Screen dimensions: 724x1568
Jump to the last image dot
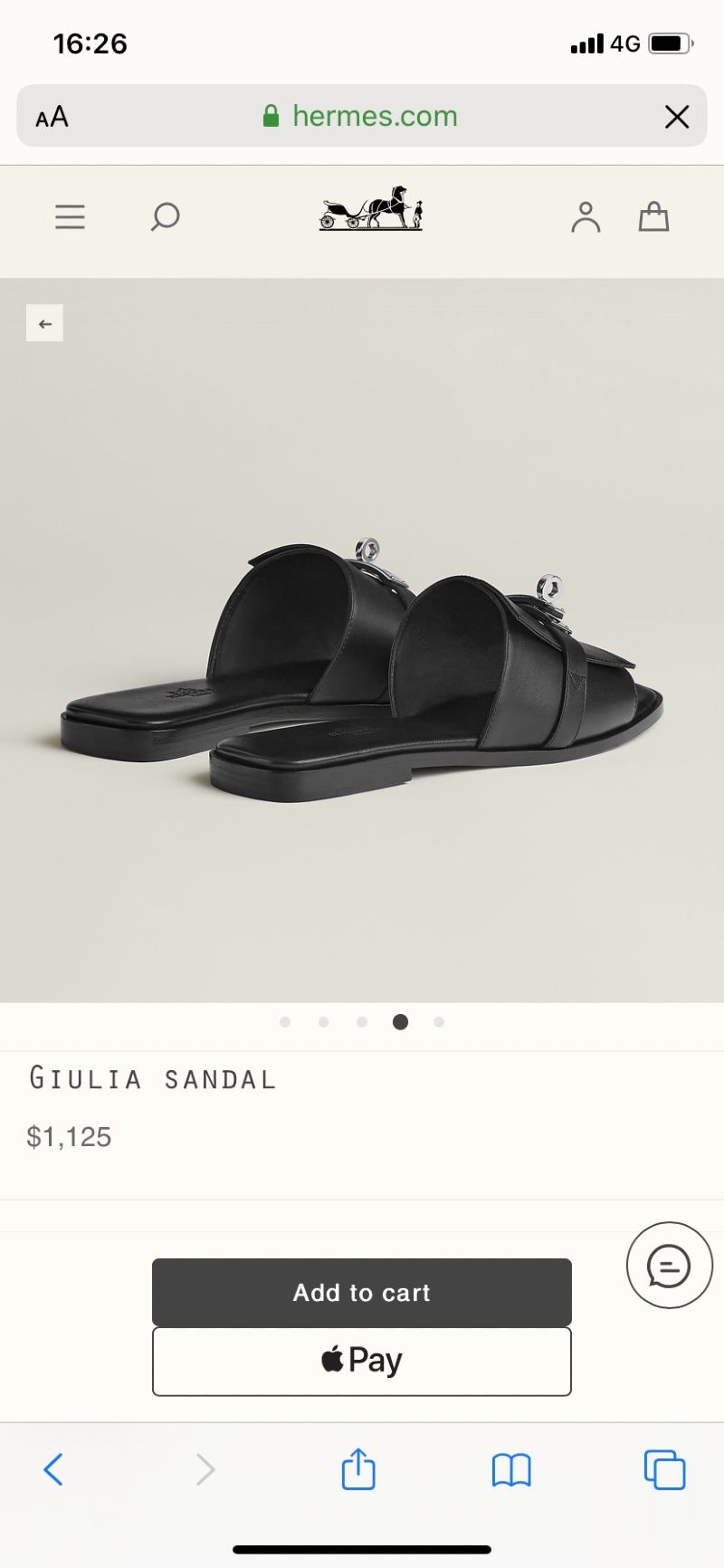(x=439, y=1022)
